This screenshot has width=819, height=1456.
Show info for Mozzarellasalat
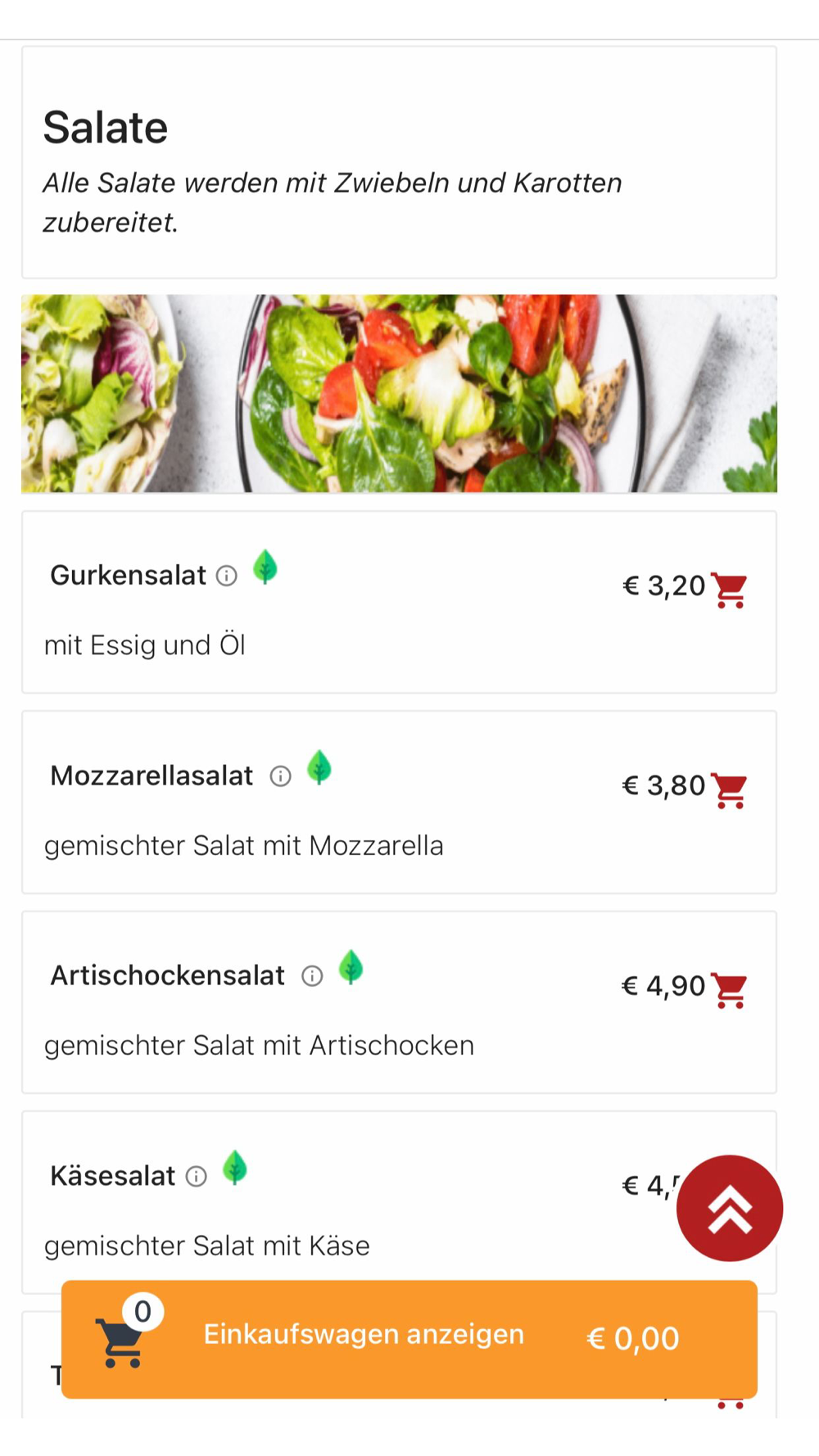click(x=281, y=776)
